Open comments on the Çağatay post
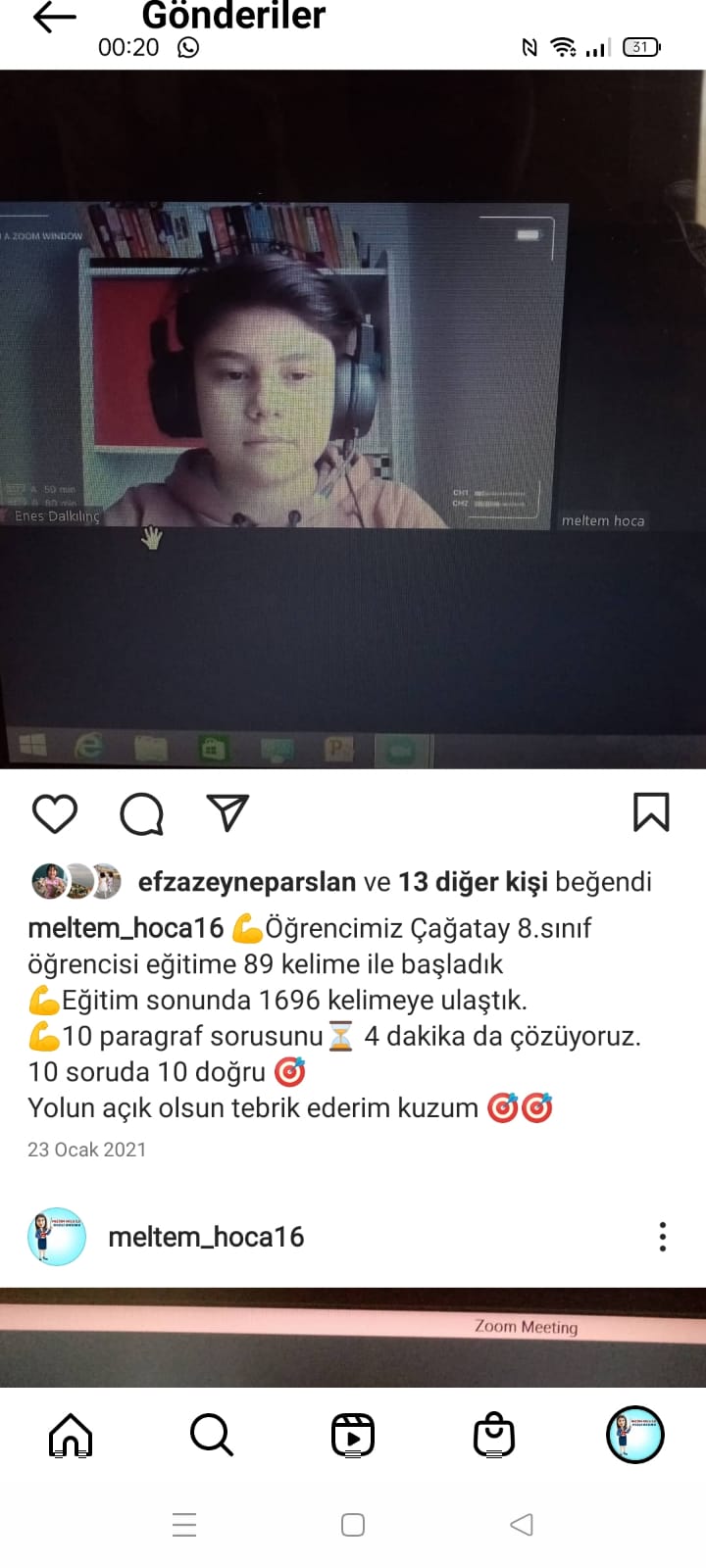The image size is (706, 1568). tap(141, 814)
